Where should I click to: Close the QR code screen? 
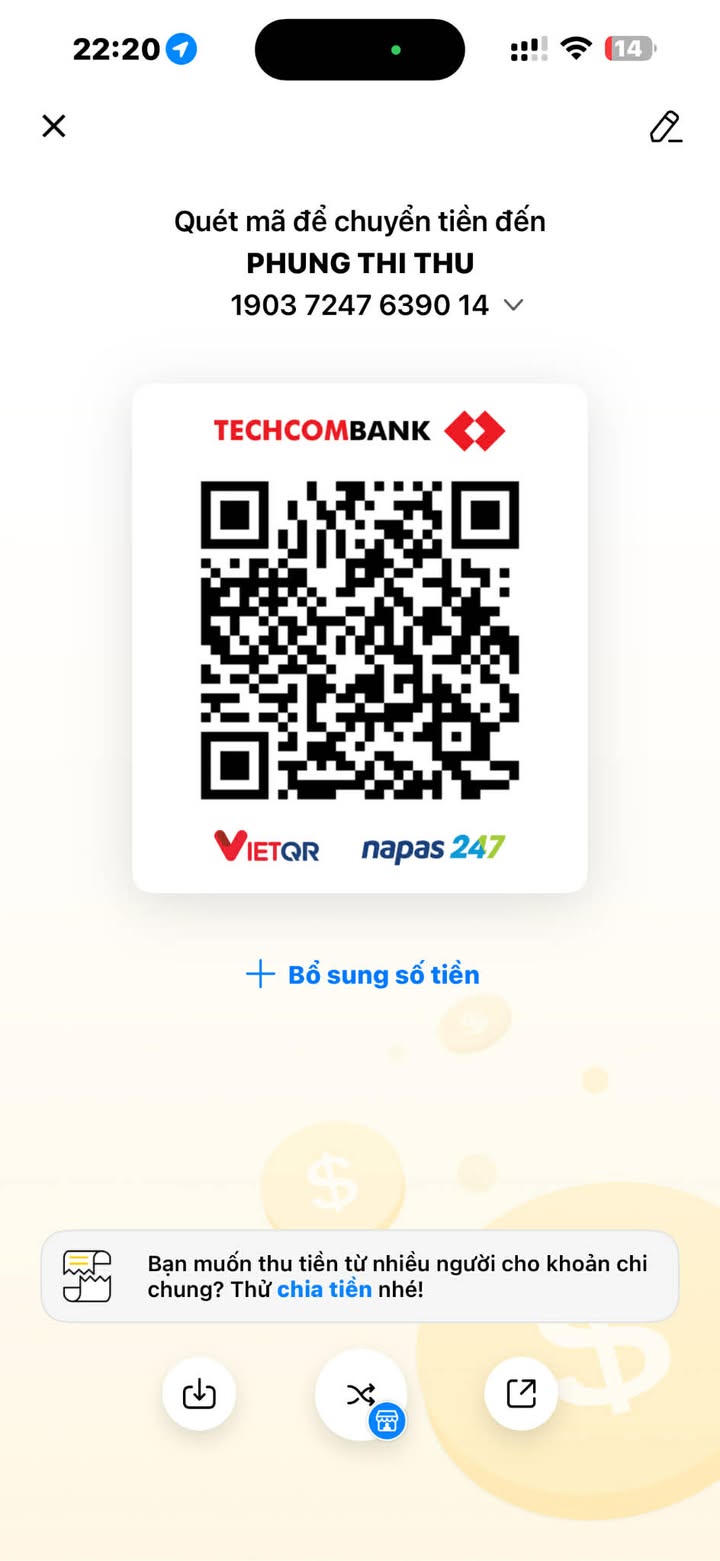[53, 126]
